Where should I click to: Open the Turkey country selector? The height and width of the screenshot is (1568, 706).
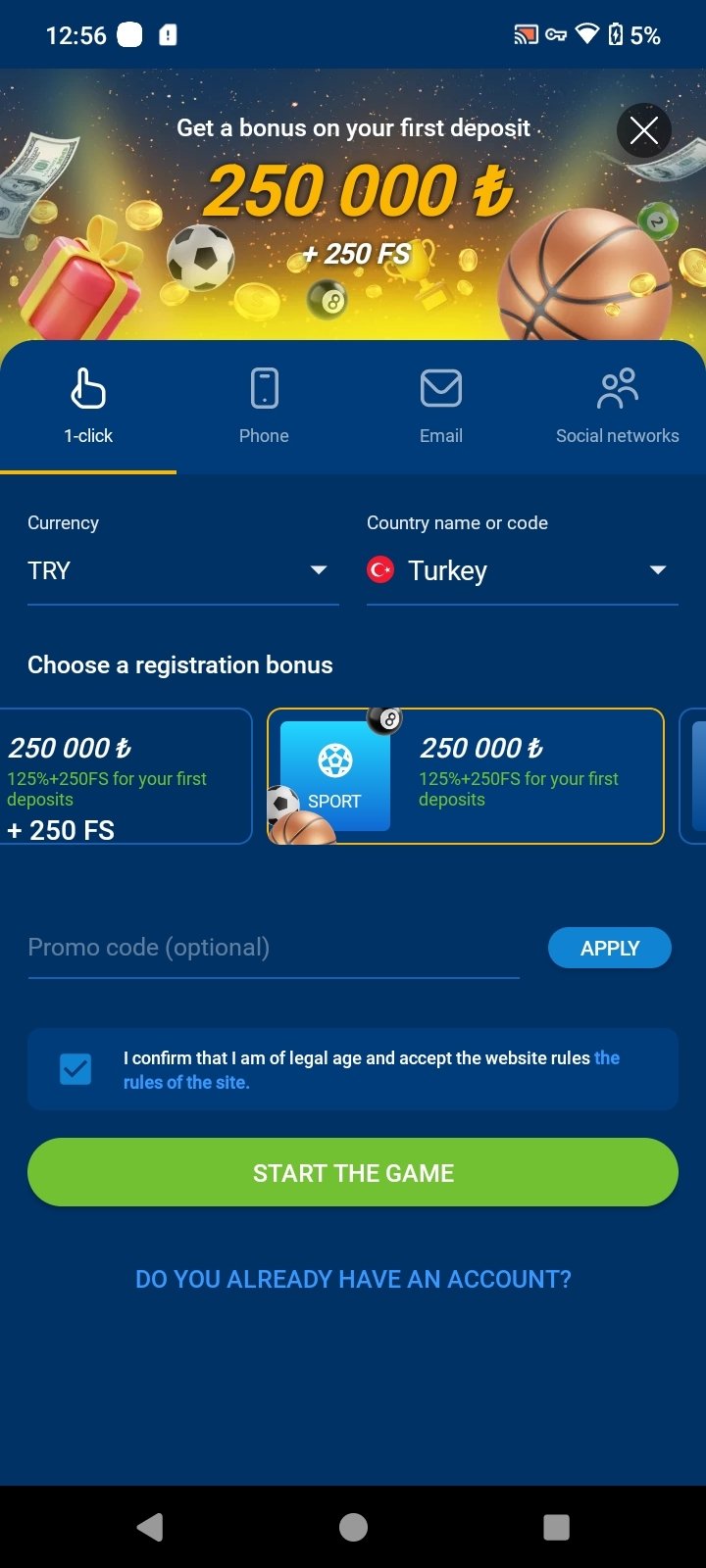pos(522,570)
